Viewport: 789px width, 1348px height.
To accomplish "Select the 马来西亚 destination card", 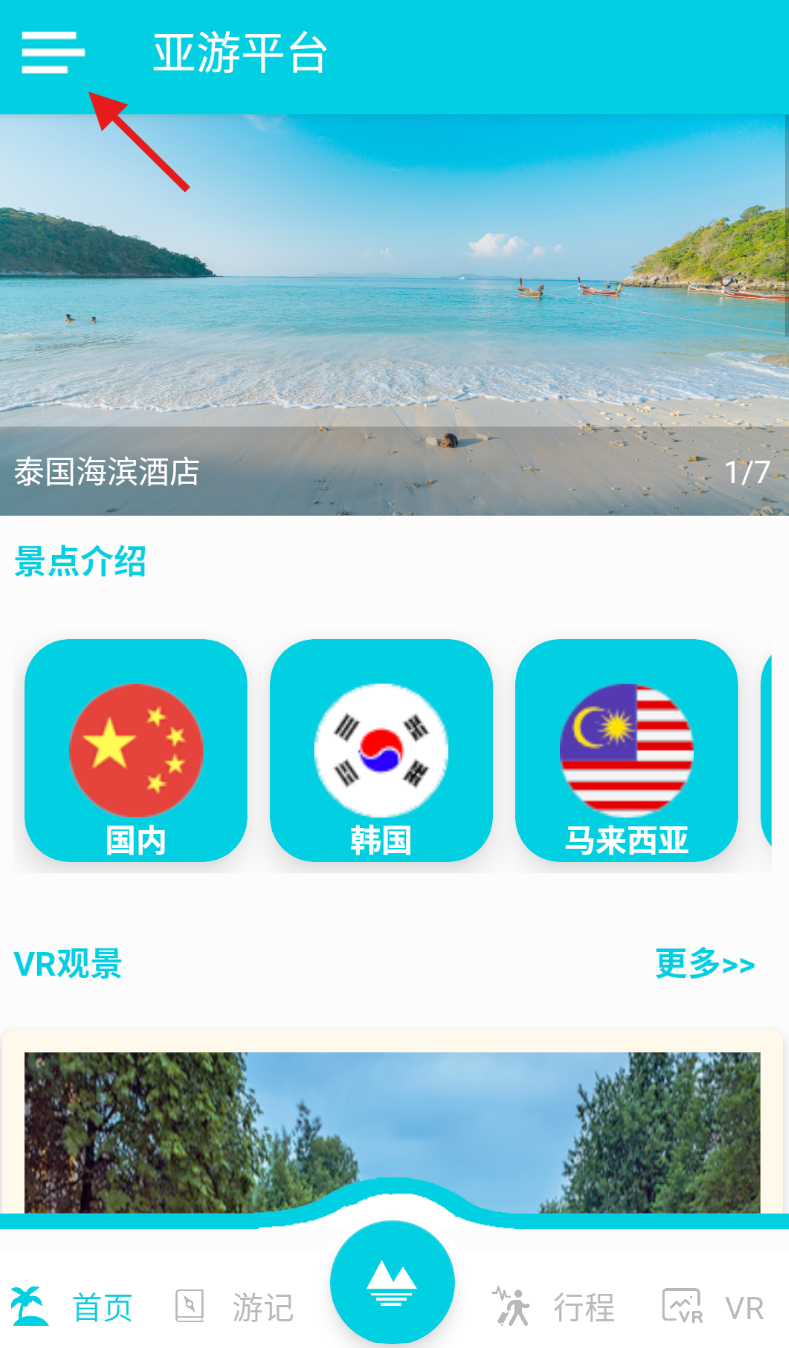I will click(x=626, y=751).
